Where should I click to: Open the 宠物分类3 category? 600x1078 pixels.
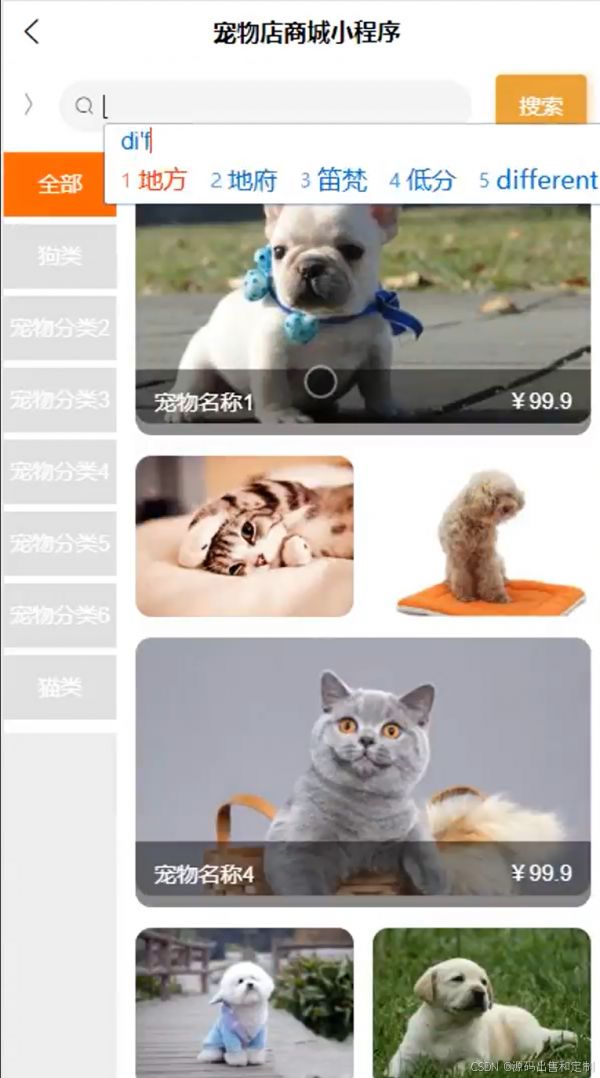pyautogui.click(x=59, y=400)
